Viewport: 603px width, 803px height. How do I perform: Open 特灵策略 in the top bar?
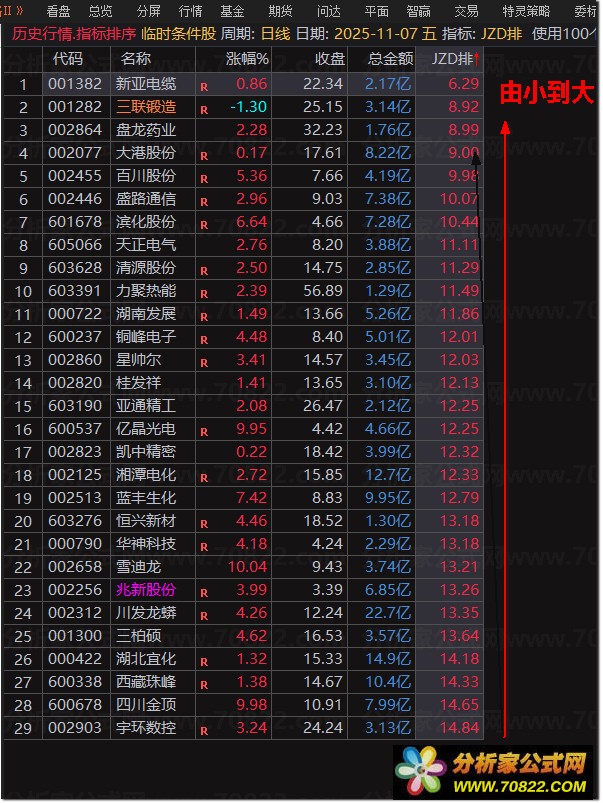[526, 11]
